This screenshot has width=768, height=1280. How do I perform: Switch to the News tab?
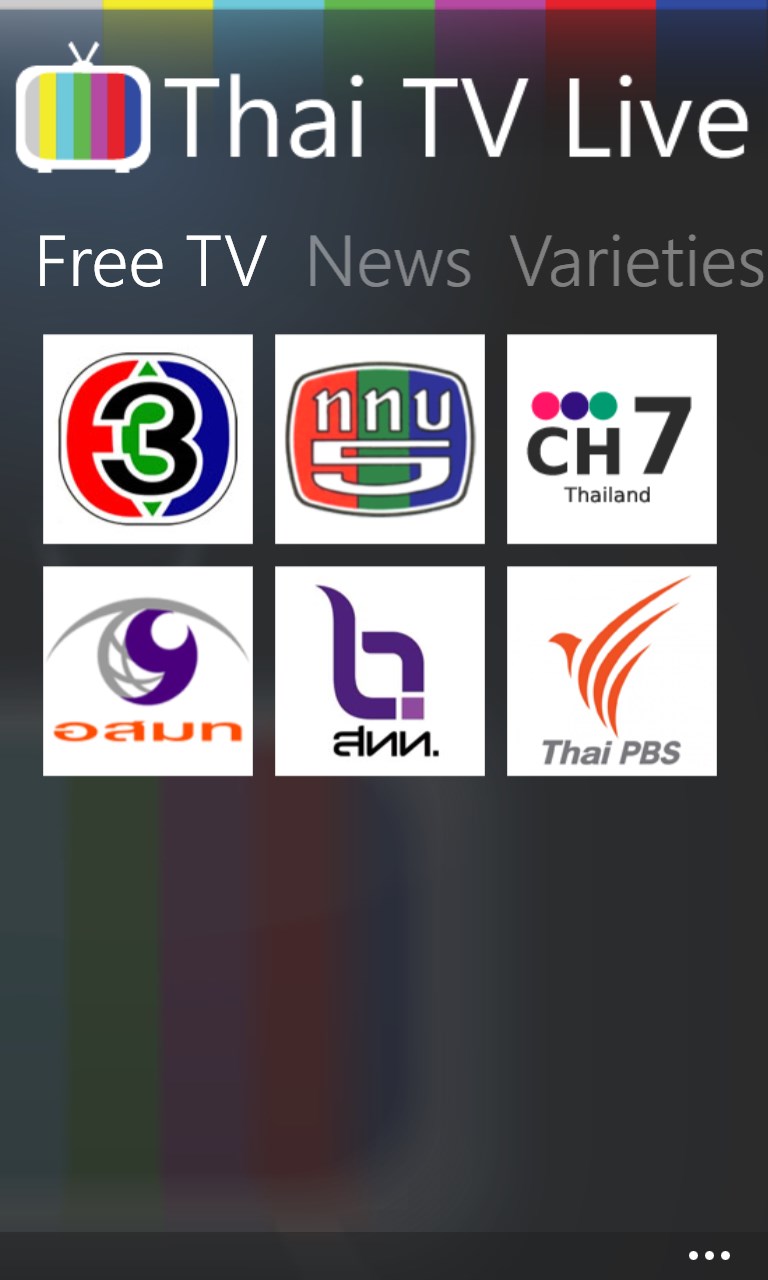pos(389,262)
